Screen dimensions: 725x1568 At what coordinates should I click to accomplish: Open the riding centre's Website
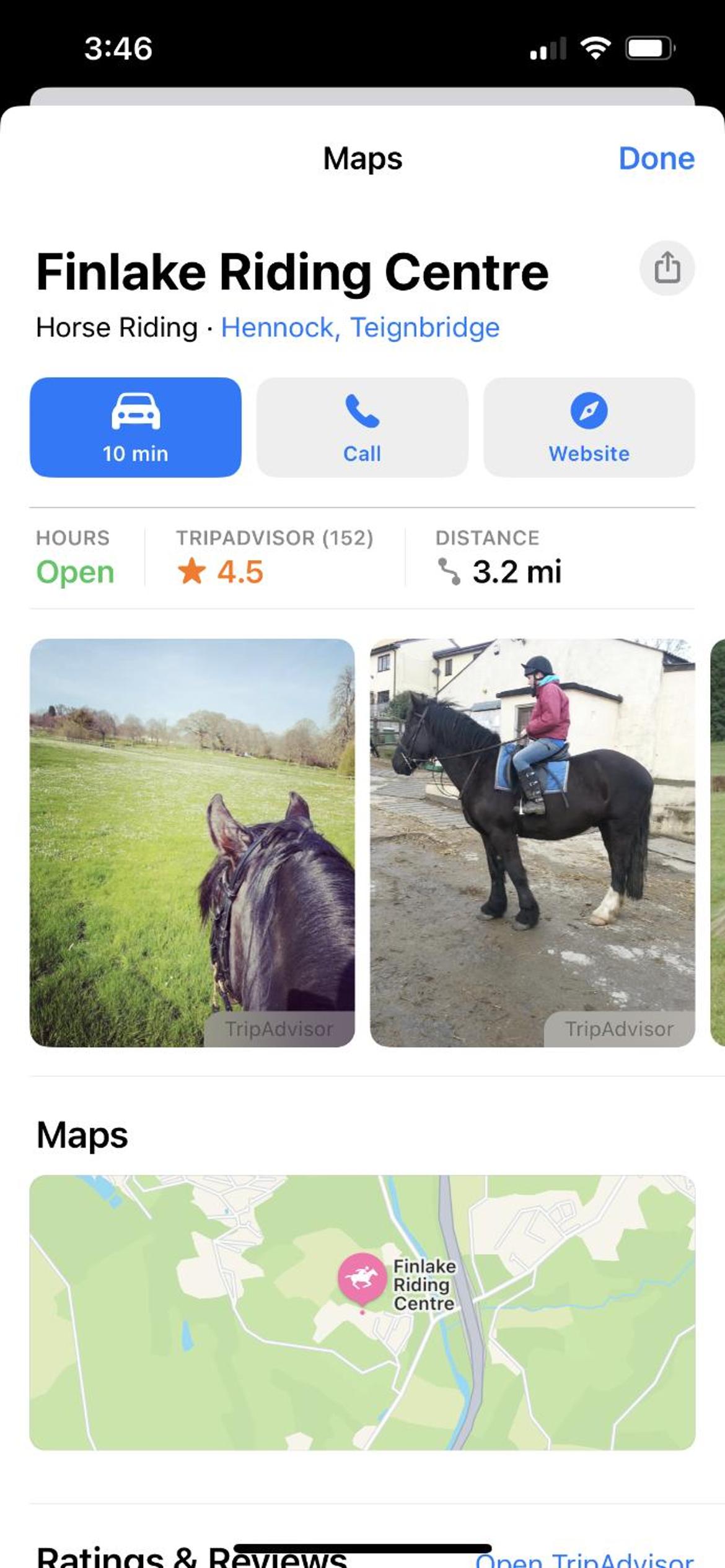tap(589, 427)
